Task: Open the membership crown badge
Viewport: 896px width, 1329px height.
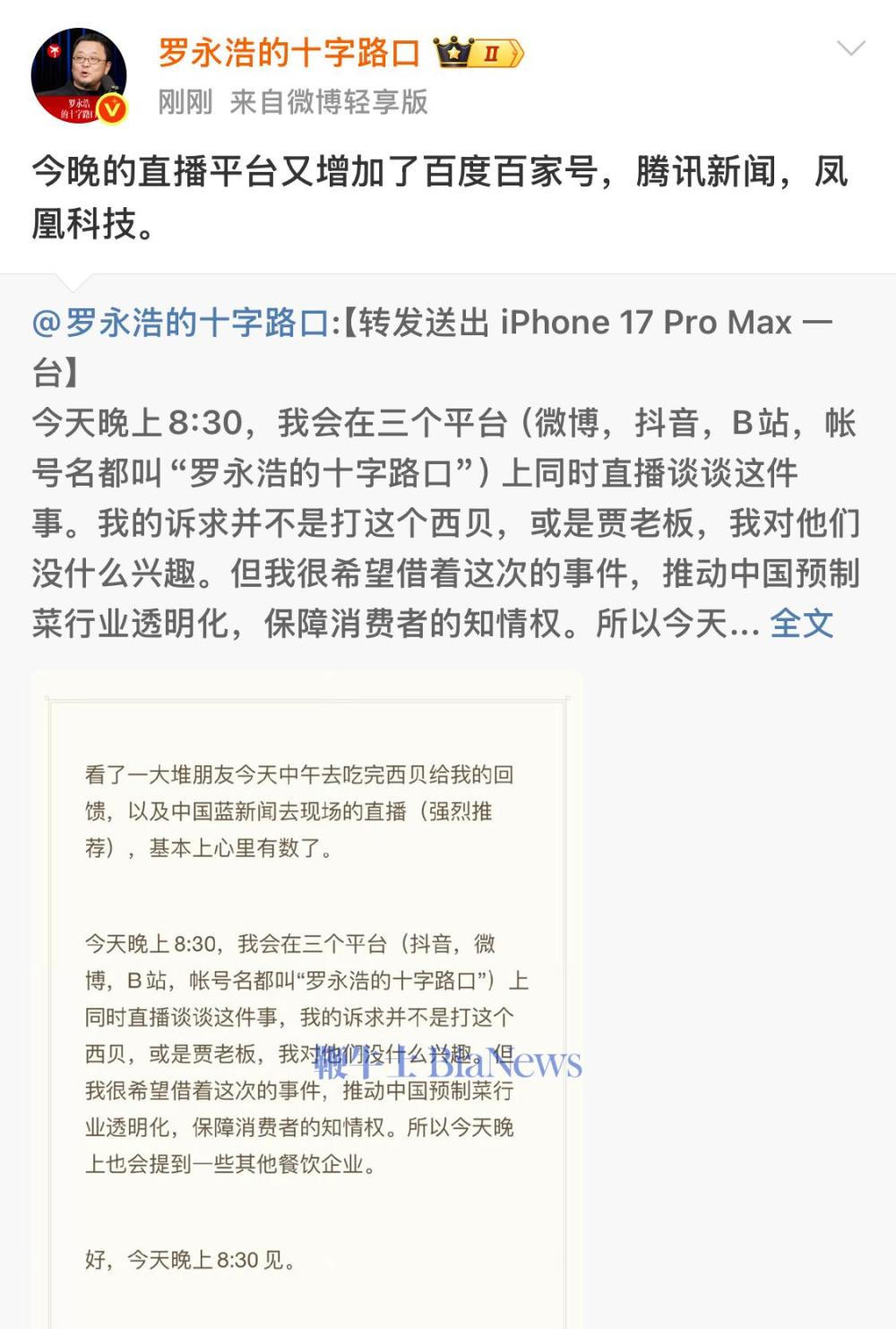Action: click(479, 53)
